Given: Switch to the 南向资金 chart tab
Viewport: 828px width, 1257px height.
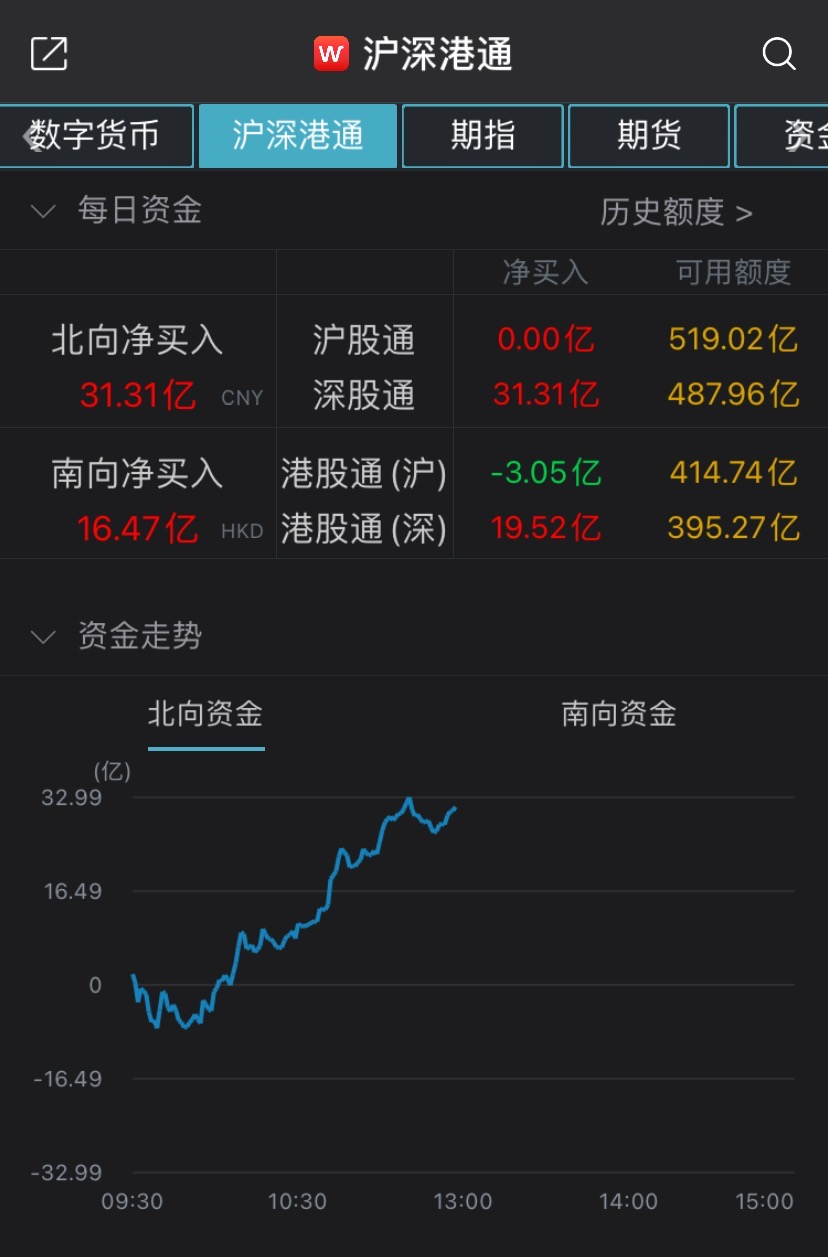Looking at the screenshot, I should [619, 714].
